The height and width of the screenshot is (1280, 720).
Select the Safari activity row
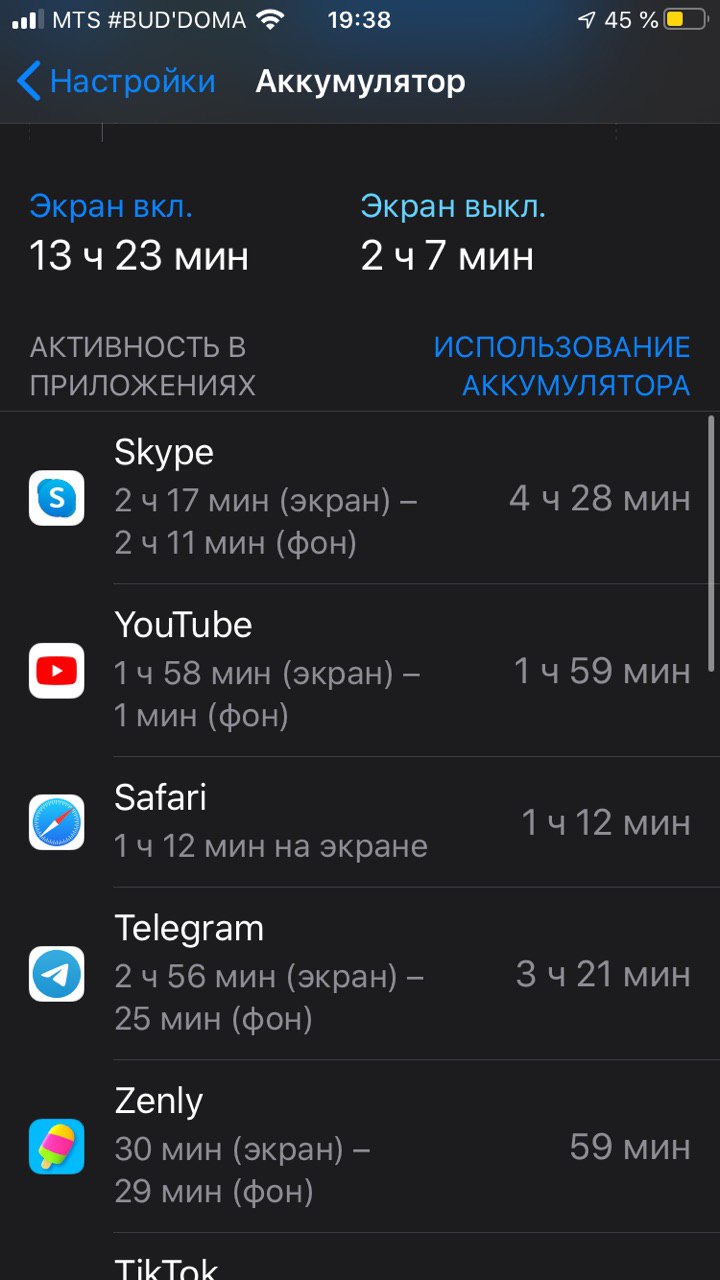pos(360,822)
